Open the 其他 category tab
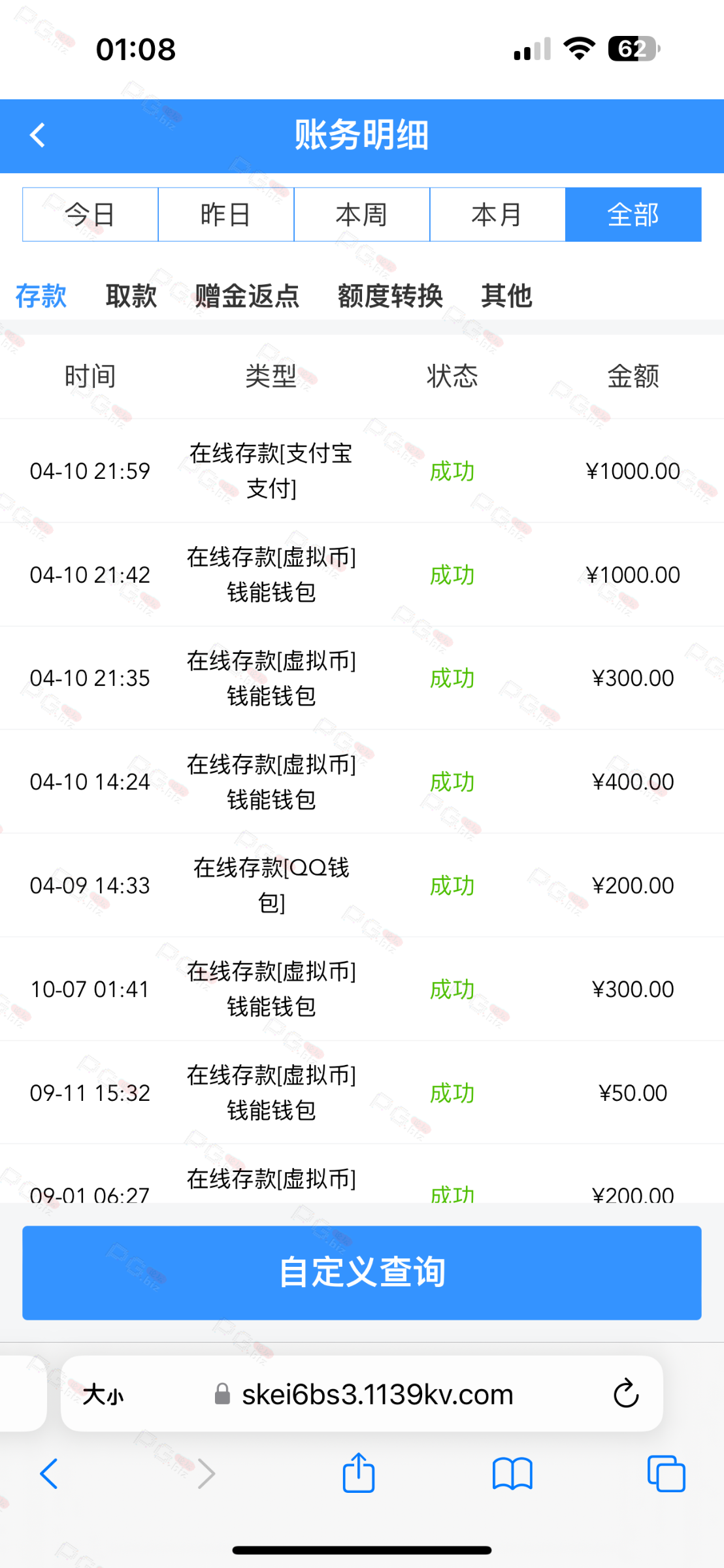The width and height of the screenshot is (724, 1568). [506, 296]
